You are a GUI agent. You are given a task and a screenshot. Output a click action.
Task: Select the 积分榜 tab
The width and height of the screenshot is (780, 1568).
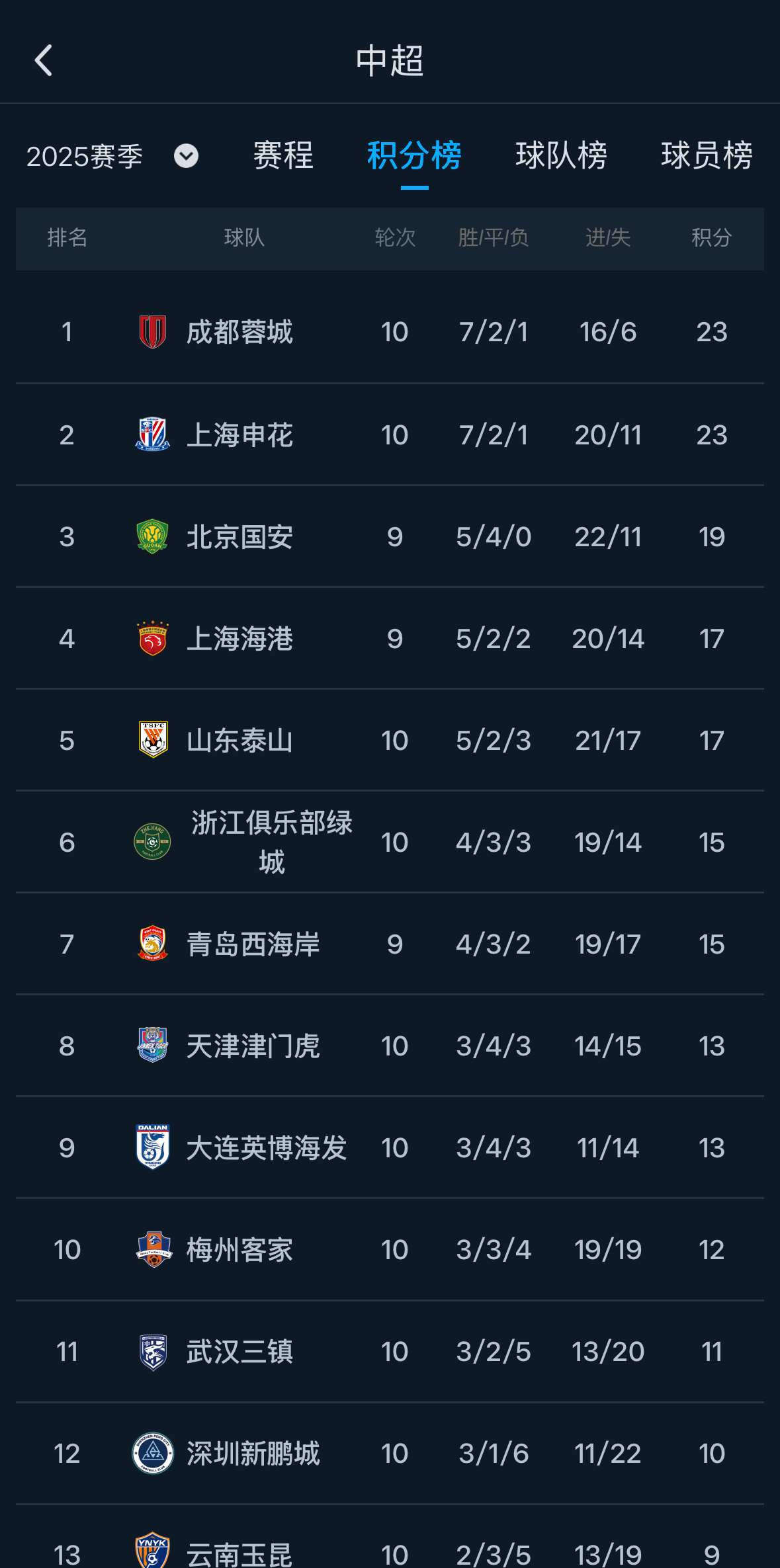(414, 156)
